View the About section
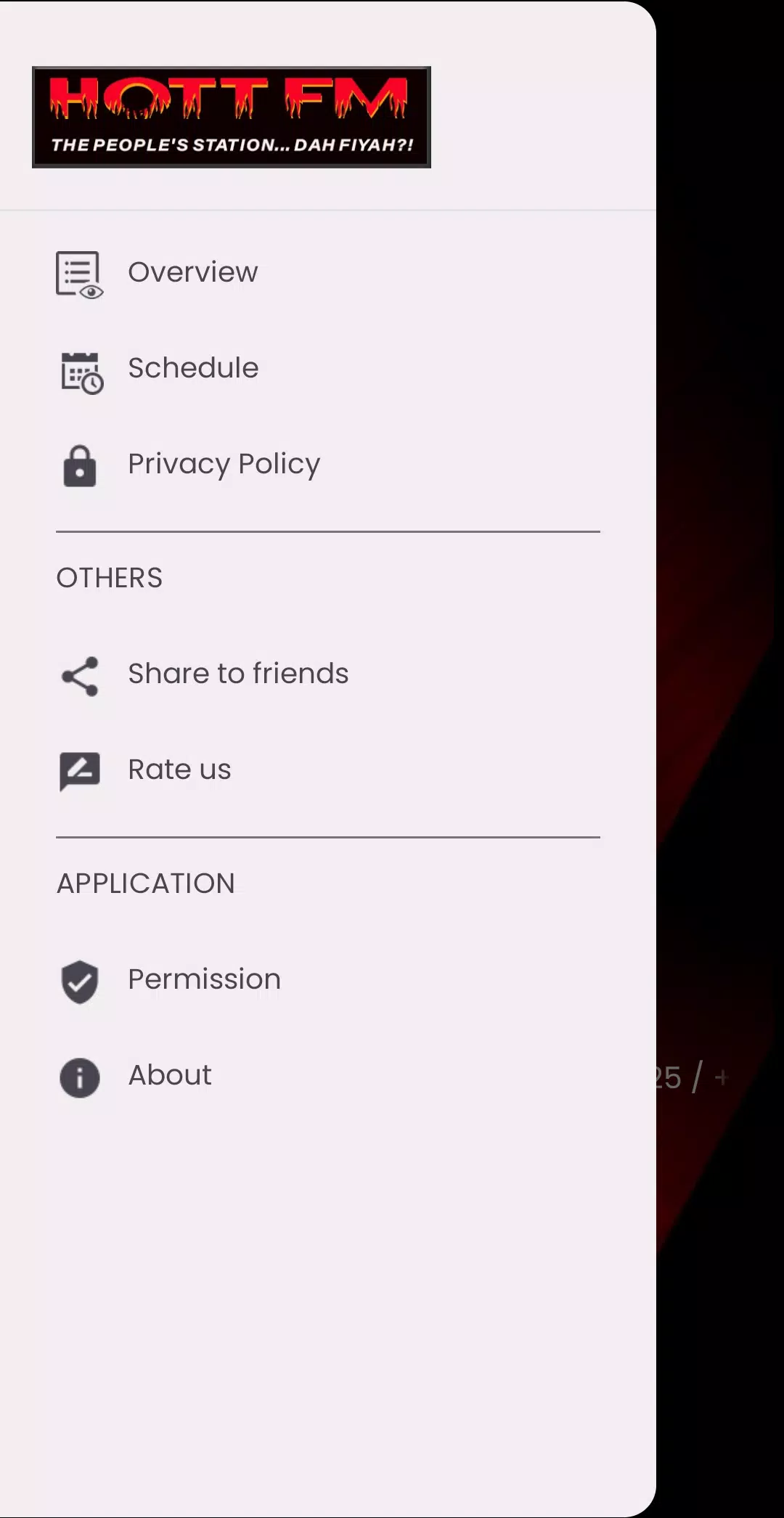The image size is (784, 1518). coord(170,1076)
